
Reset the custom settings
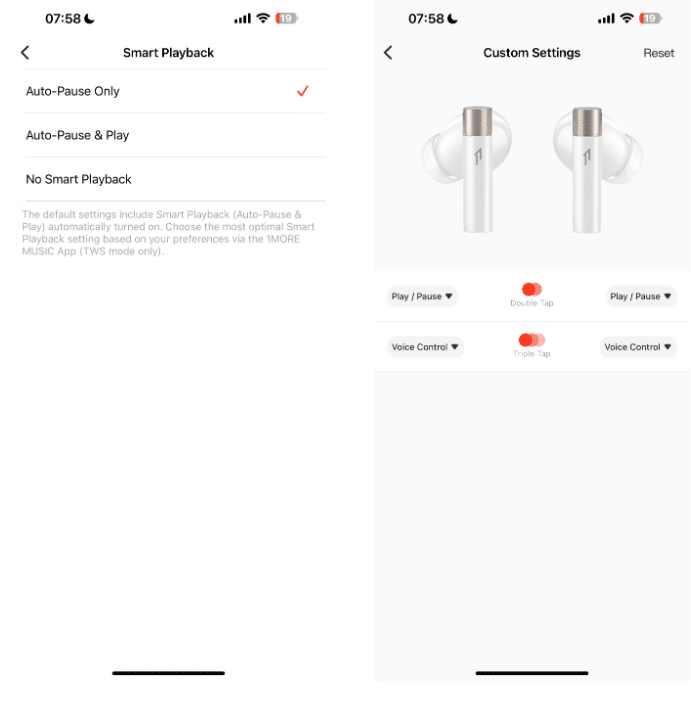(x=658, y=53)
